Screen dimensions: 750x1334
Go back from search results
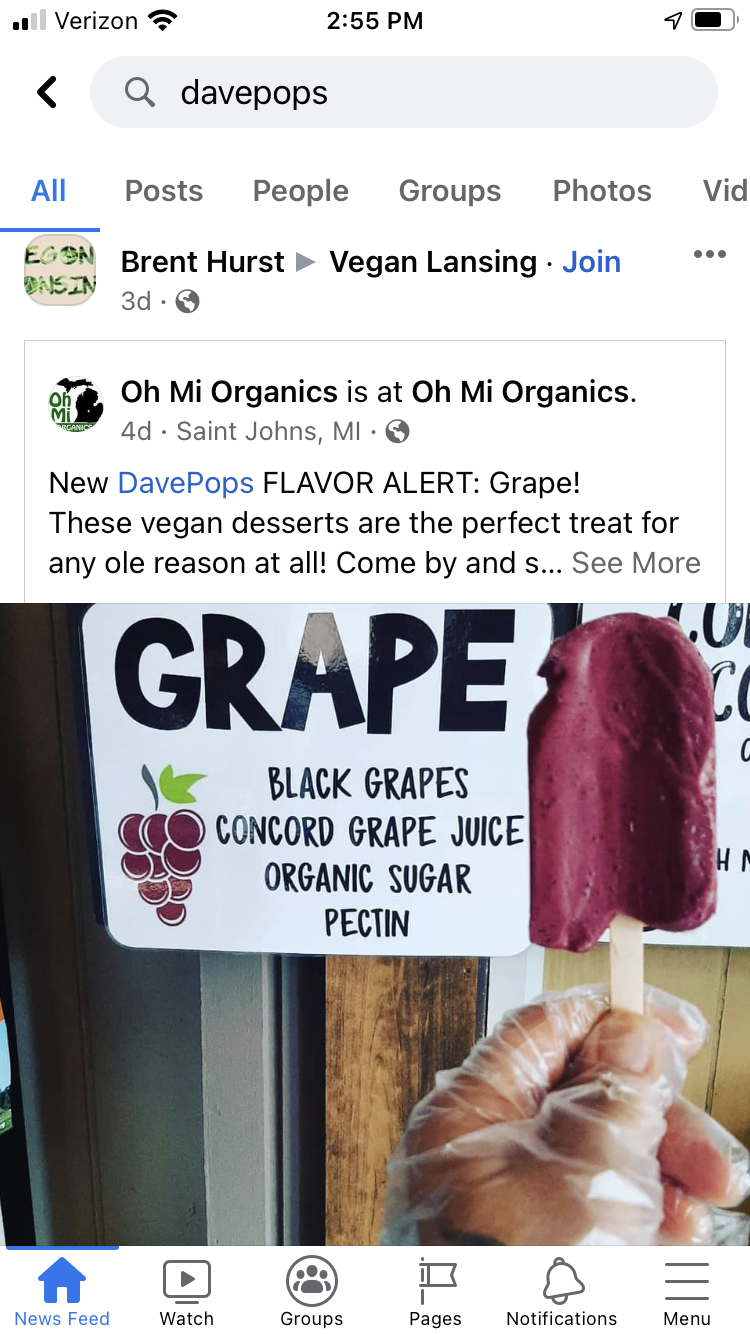coord(46,92)
